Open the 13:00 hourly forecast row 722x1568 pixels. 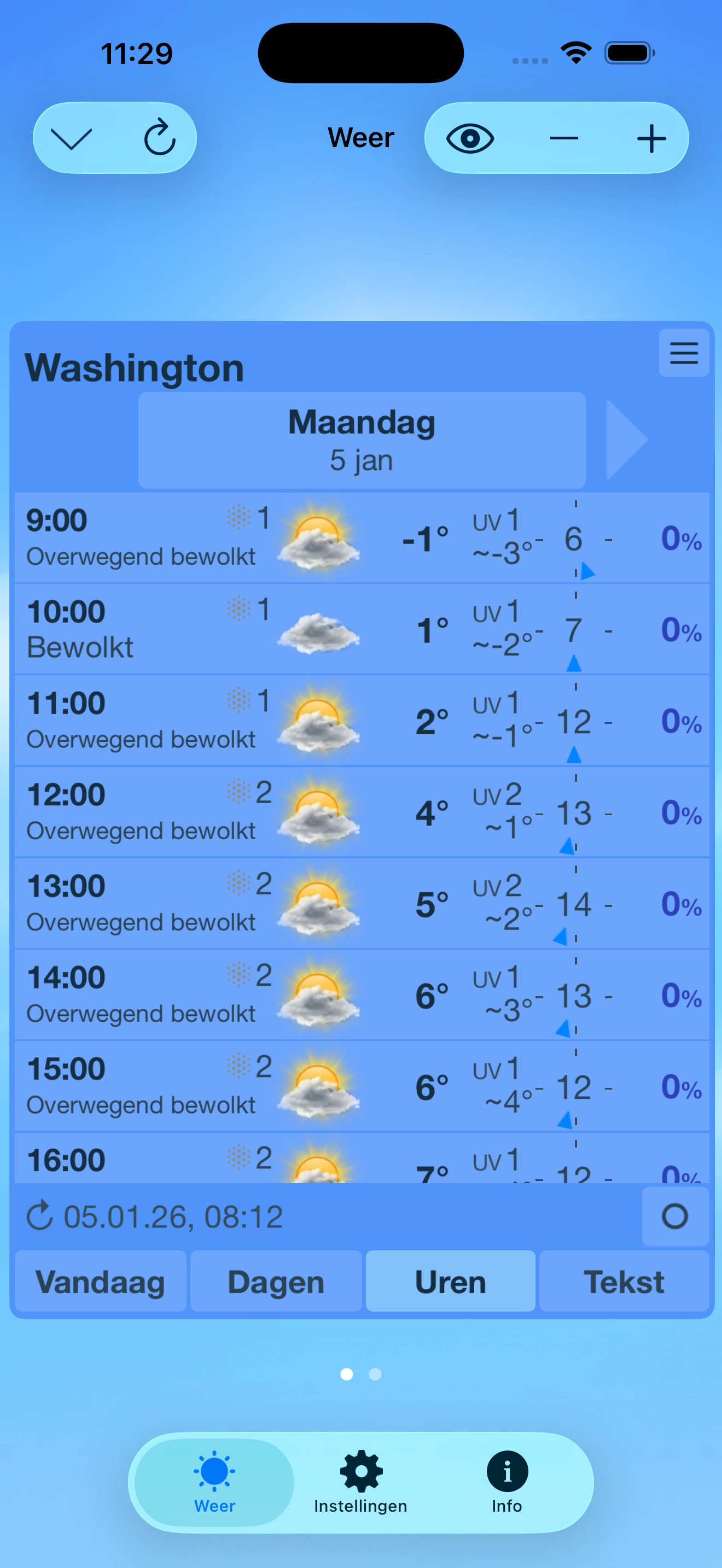click(362, 903)
